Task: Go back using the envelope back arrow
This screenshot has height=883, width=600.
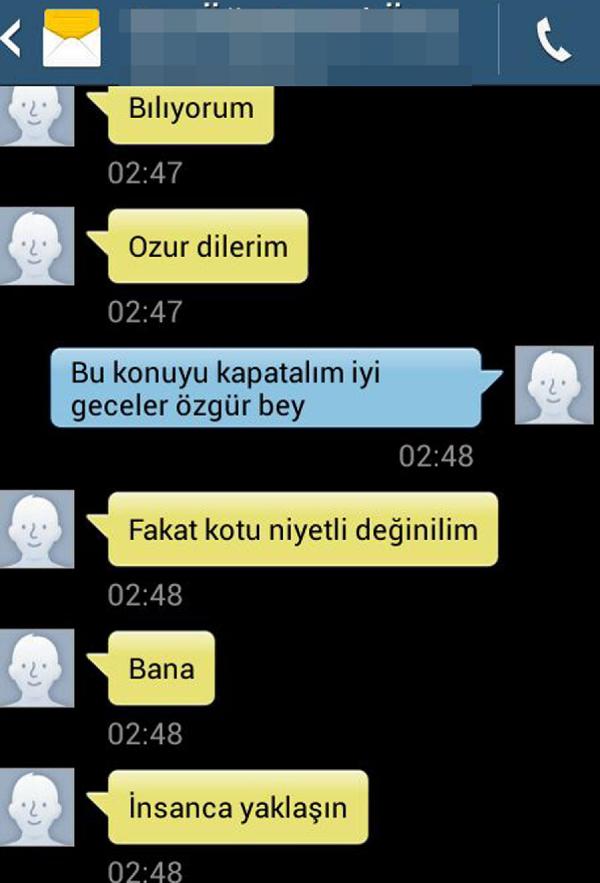Action: (x=14, y=40)
